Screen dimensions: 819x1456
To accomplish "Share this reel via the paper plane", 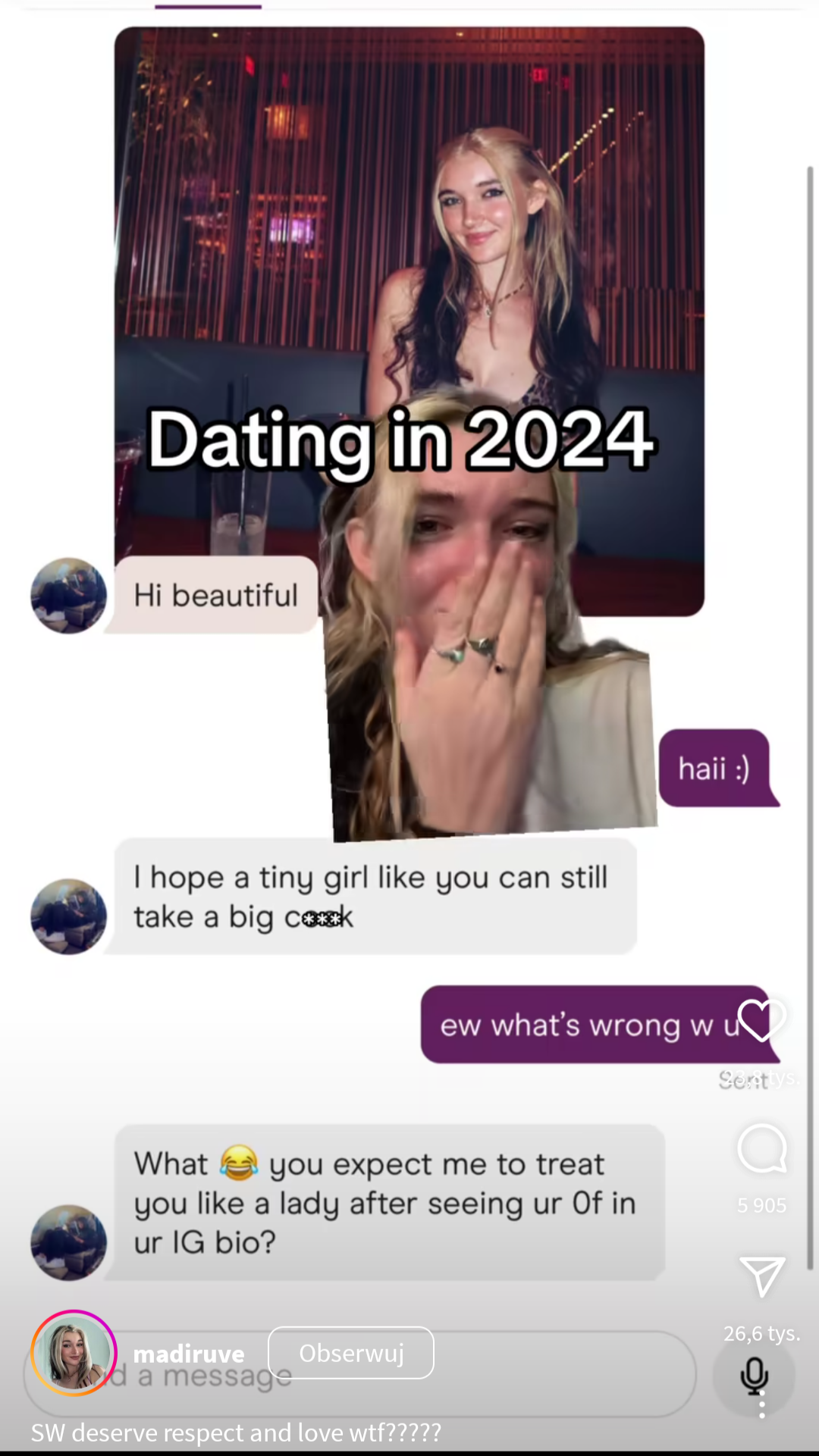I will 761,1276.
